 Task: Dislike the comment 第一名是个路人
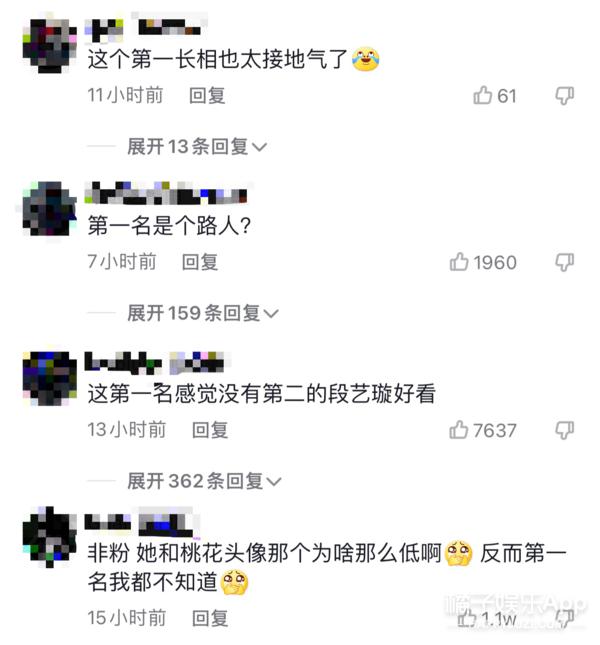[564, 262]
